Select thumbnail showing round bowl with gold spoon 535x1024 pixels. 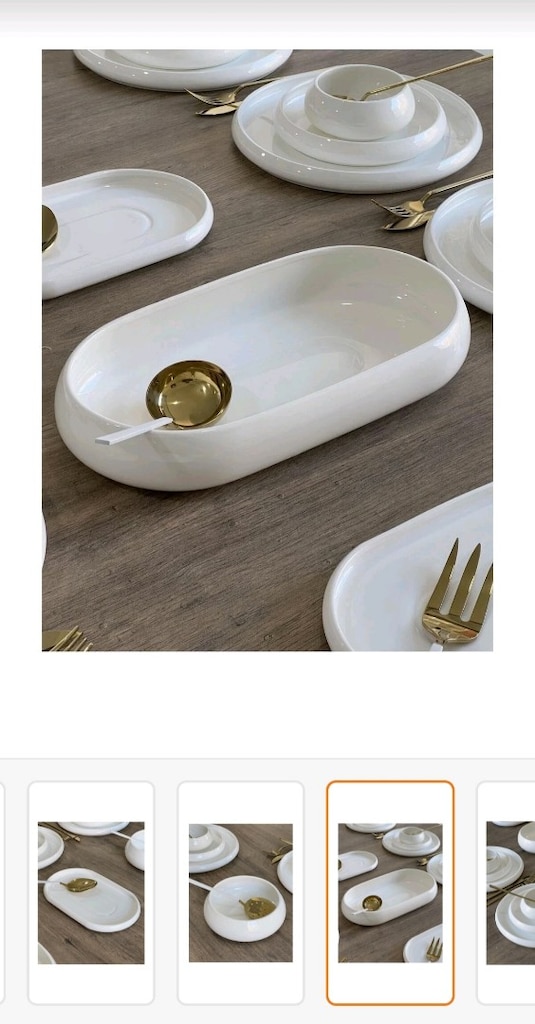tap(240, 893)
